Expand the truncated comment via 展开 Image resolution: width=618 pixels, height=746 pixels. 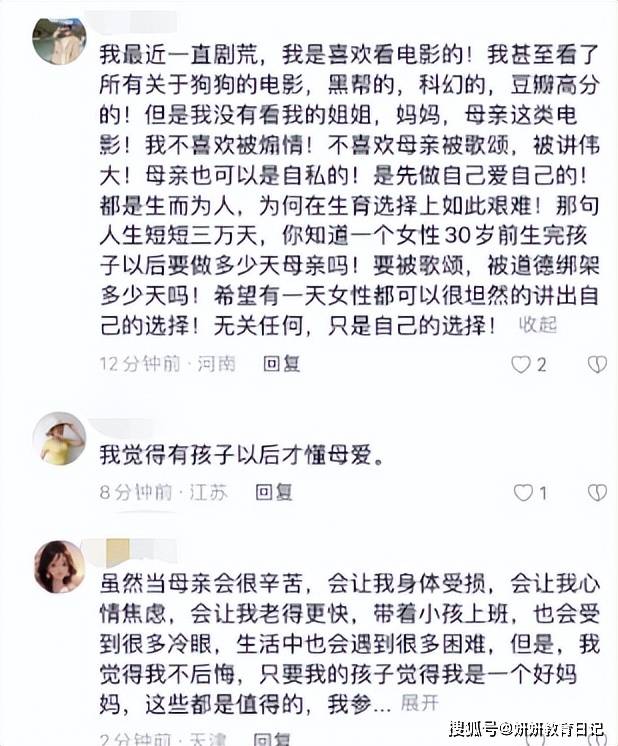click(x=419, y=703)
